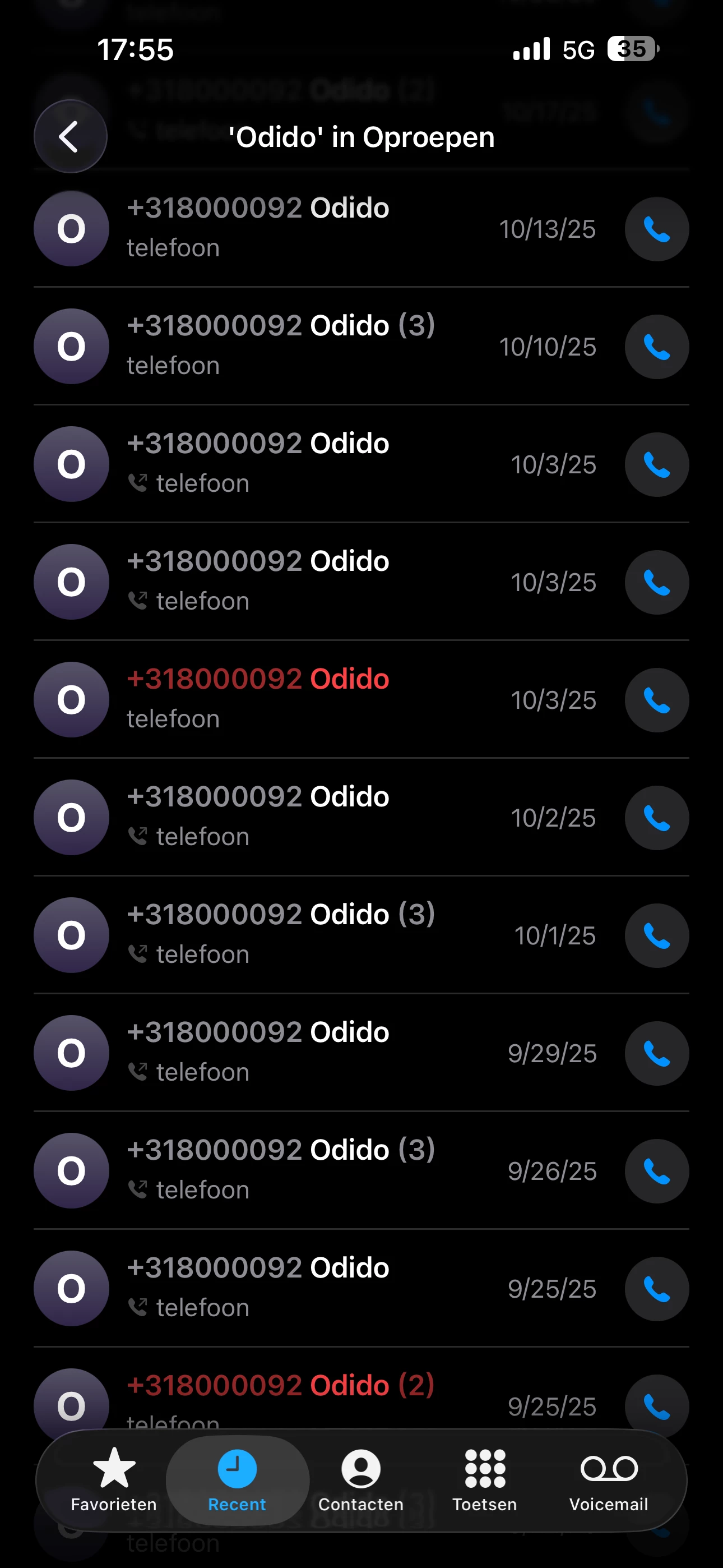This screenshot has width=723, height=1568.
Task: Open the Odido (3) entry from 9/26/25
Action: click(x=304, y=1170)
